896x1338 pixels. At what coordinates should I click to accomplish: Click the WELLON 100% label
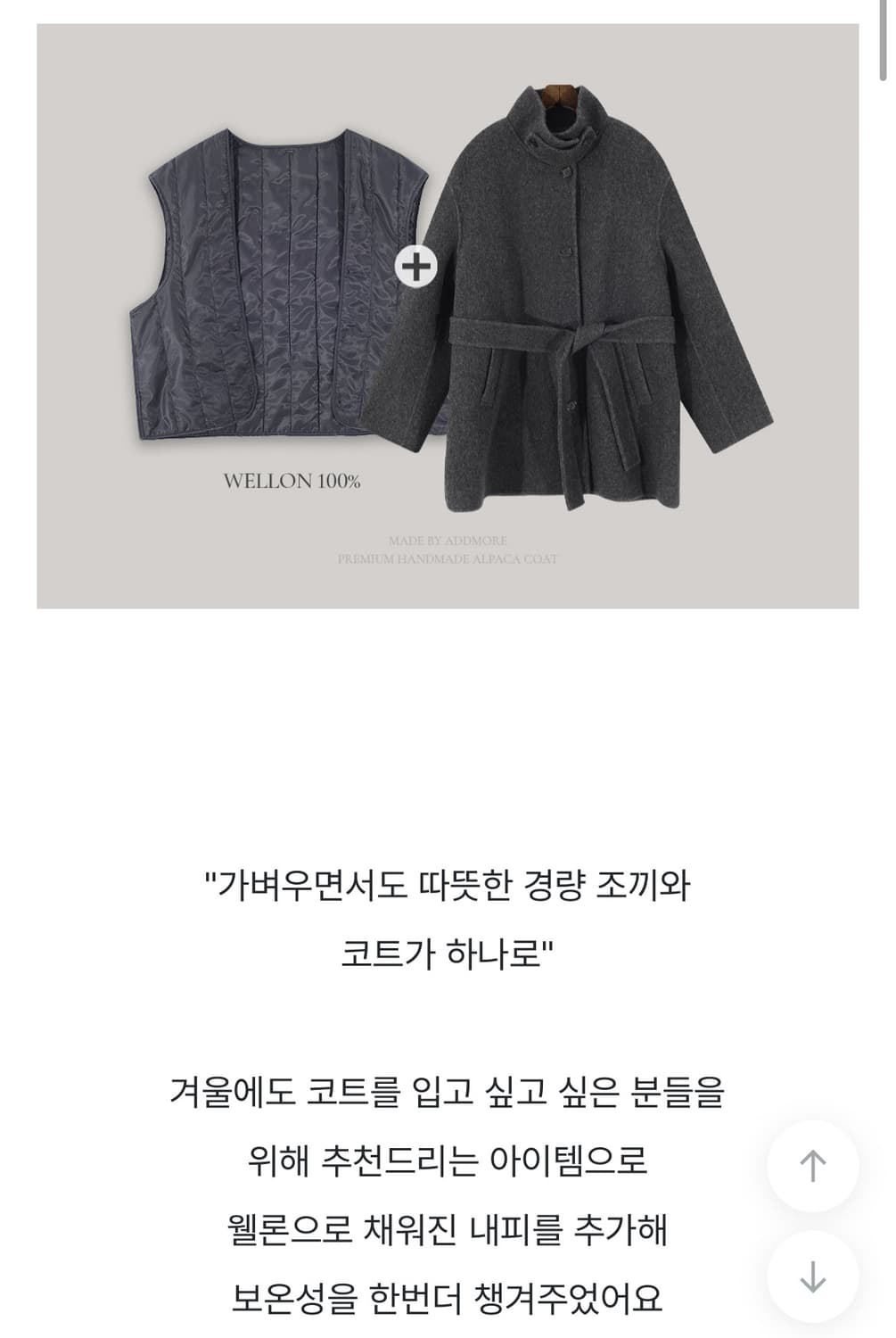coord(292,481)
